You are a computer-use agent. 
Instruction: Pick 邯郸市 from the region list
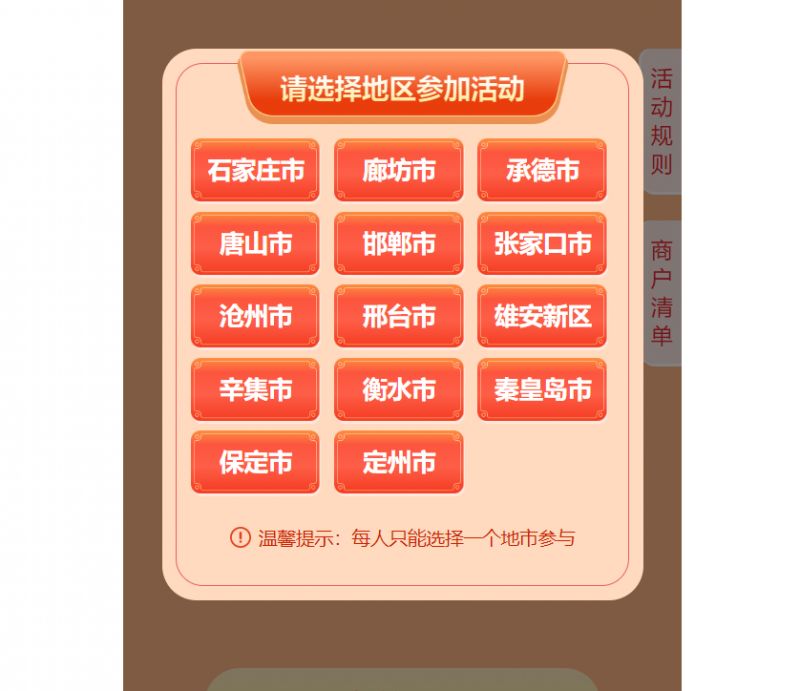(x=398, y=243)
